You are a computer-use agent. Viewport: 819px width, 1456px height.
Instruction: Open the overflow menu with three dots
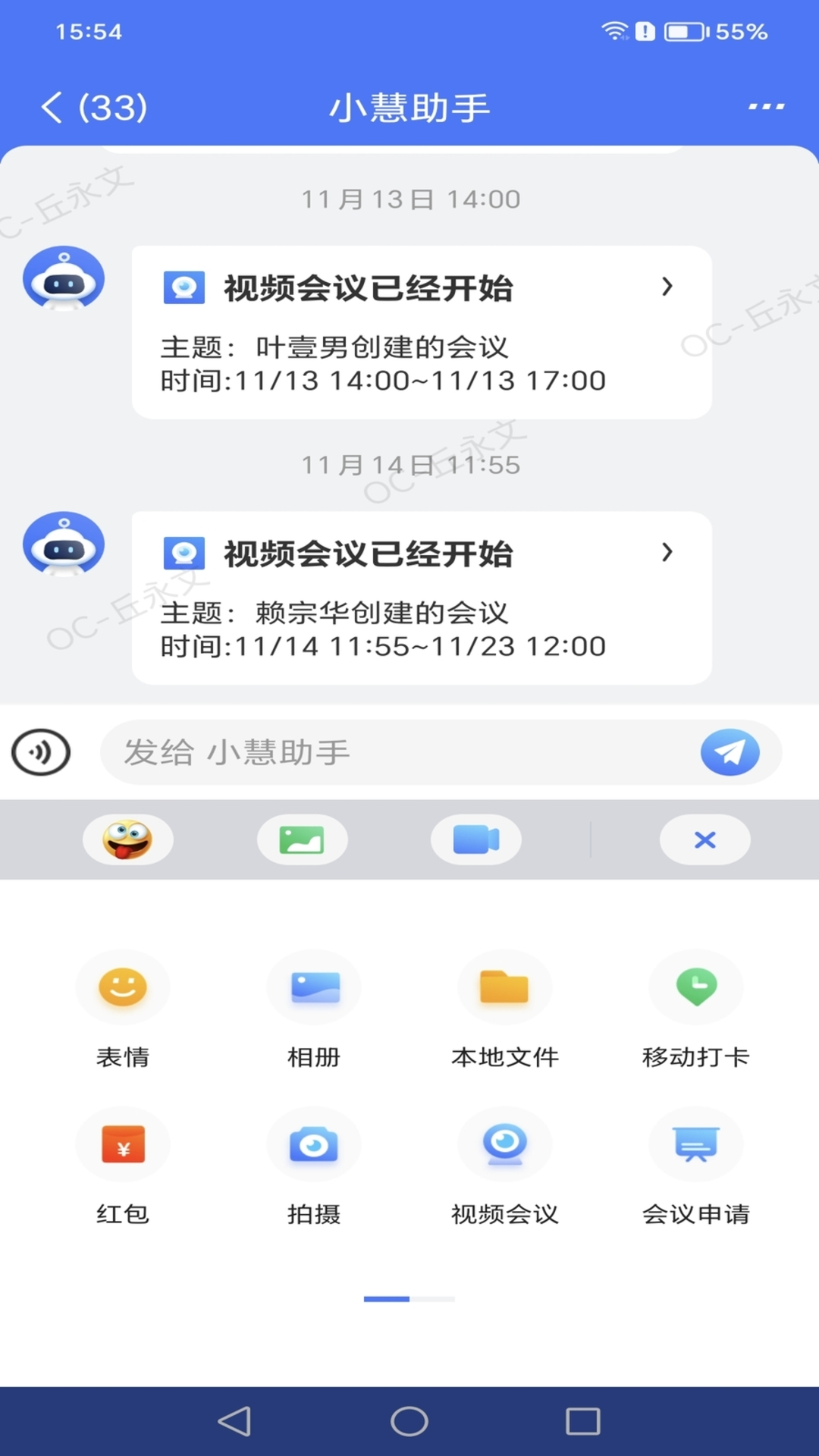pos(767,106)
